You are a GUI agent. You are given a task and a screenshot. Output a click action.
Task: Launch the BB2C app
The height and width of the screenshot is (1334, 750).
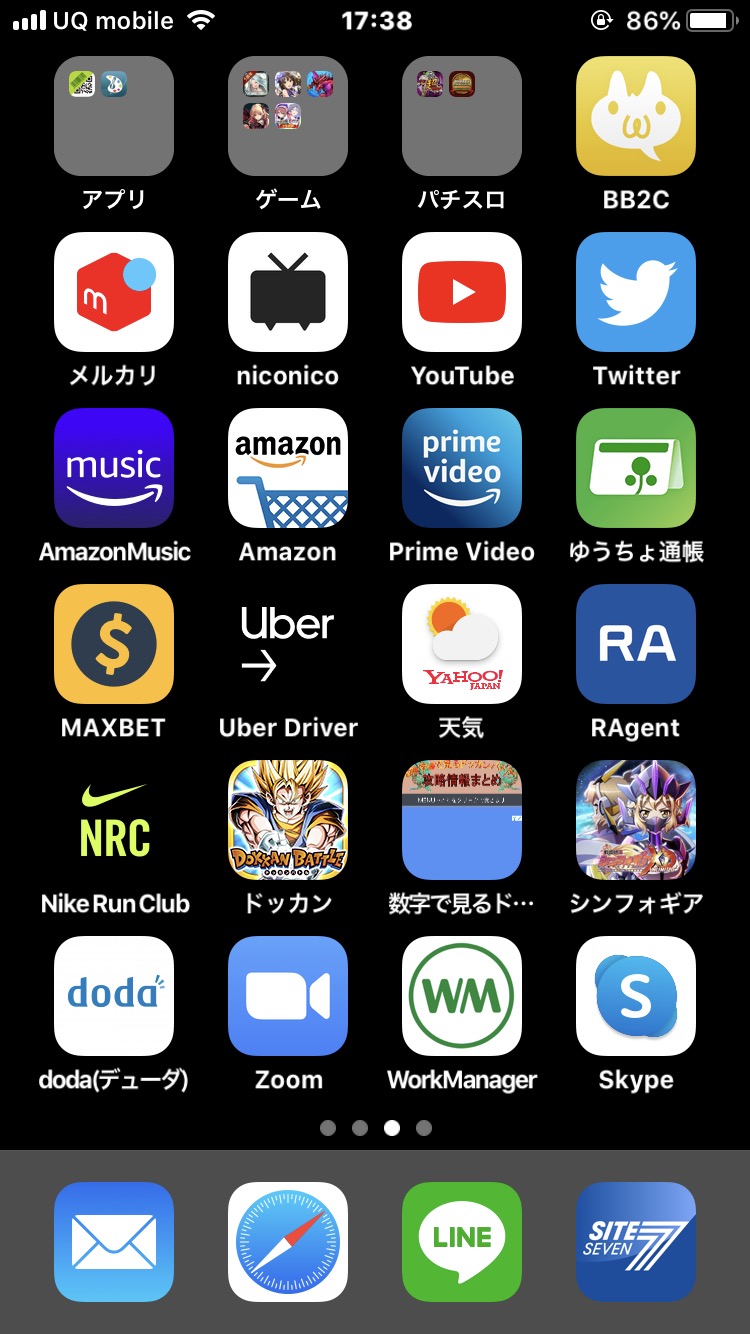[636, 116]
